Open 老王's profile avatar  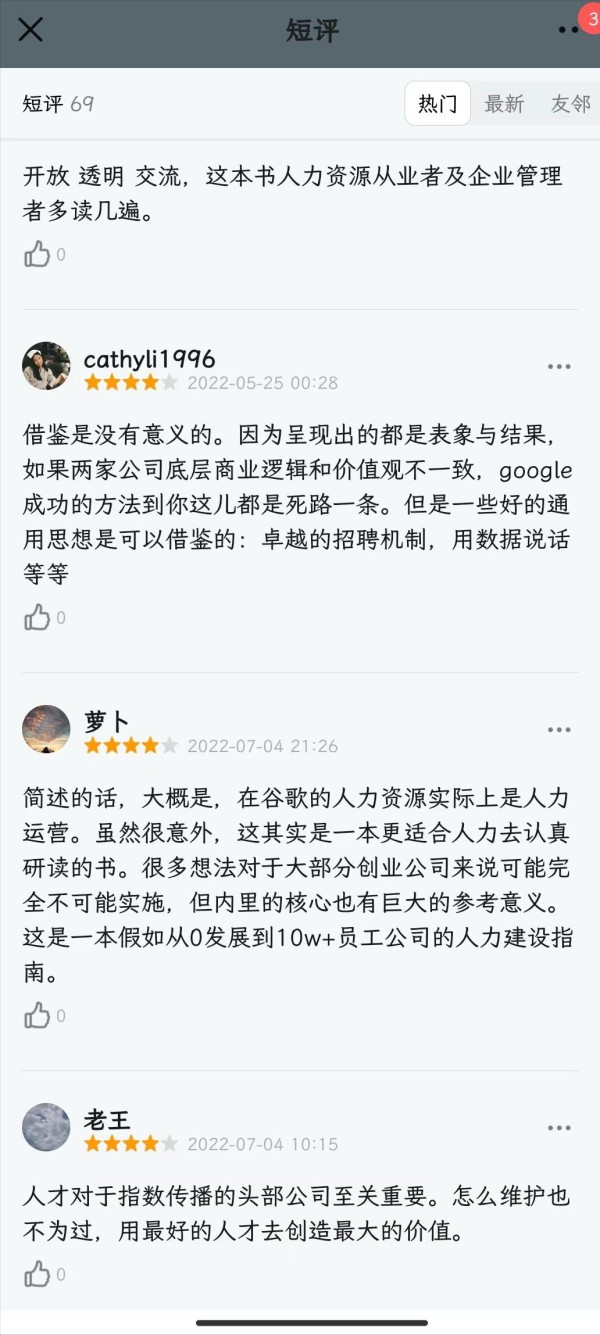[46, 1127]
